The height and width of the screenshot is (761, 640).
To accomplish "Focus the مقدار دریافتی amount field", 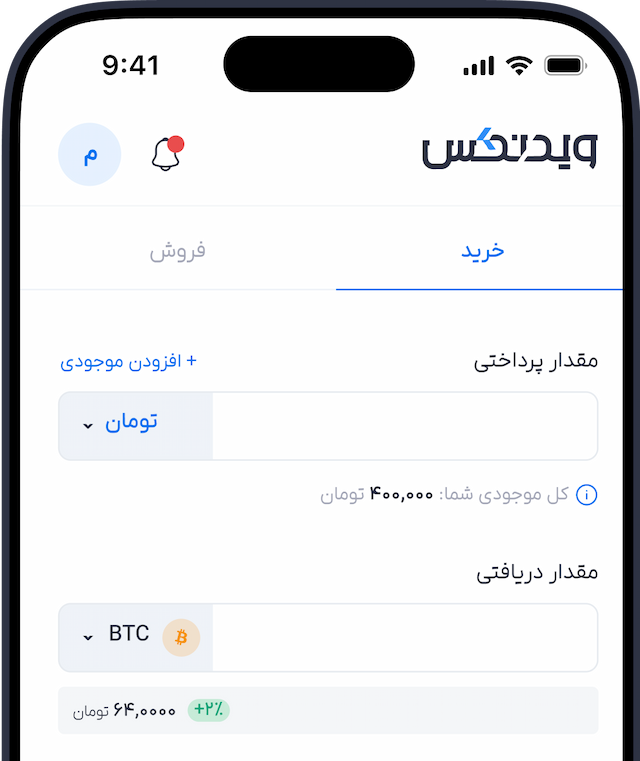I will 404,637.
